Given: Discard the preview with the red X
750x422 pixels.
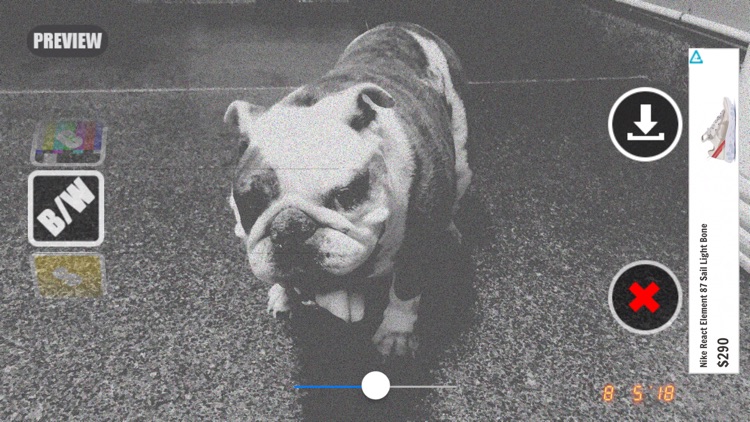Looking at the screenshot, I should tap(645, 298).
